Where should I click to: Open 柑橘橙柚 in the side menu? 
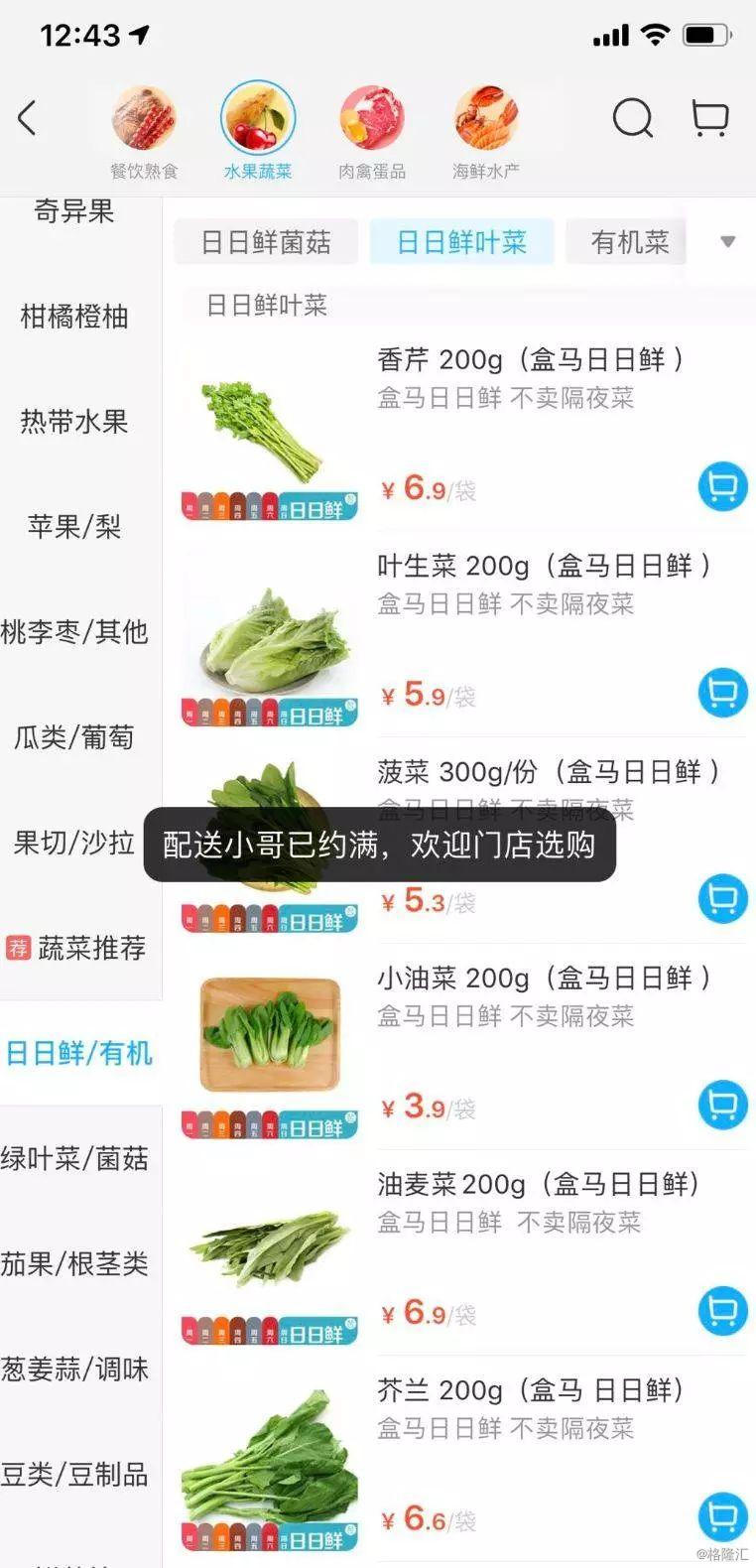coord(74,317)
